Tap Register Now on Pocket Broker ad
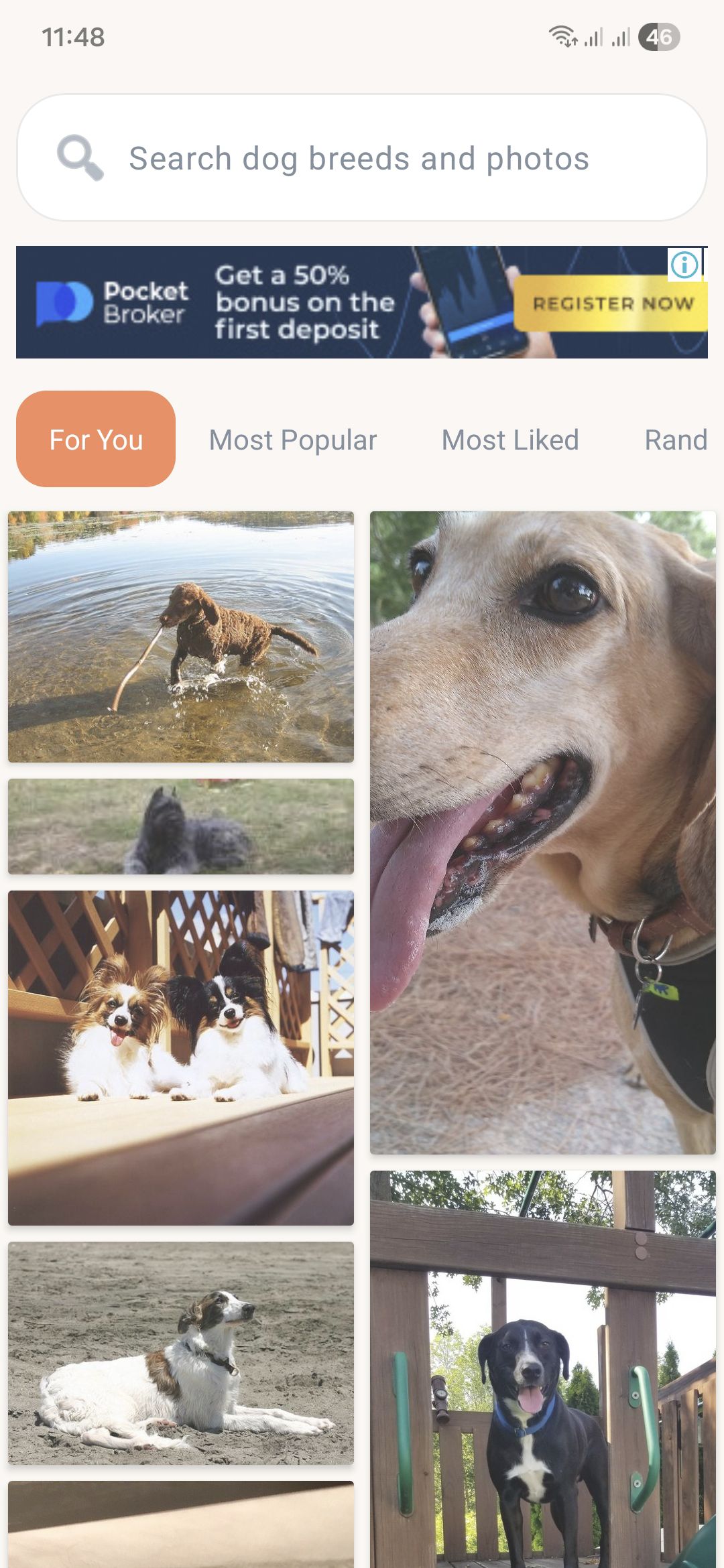The image size is (724, 1568). (x=613, y=304)
